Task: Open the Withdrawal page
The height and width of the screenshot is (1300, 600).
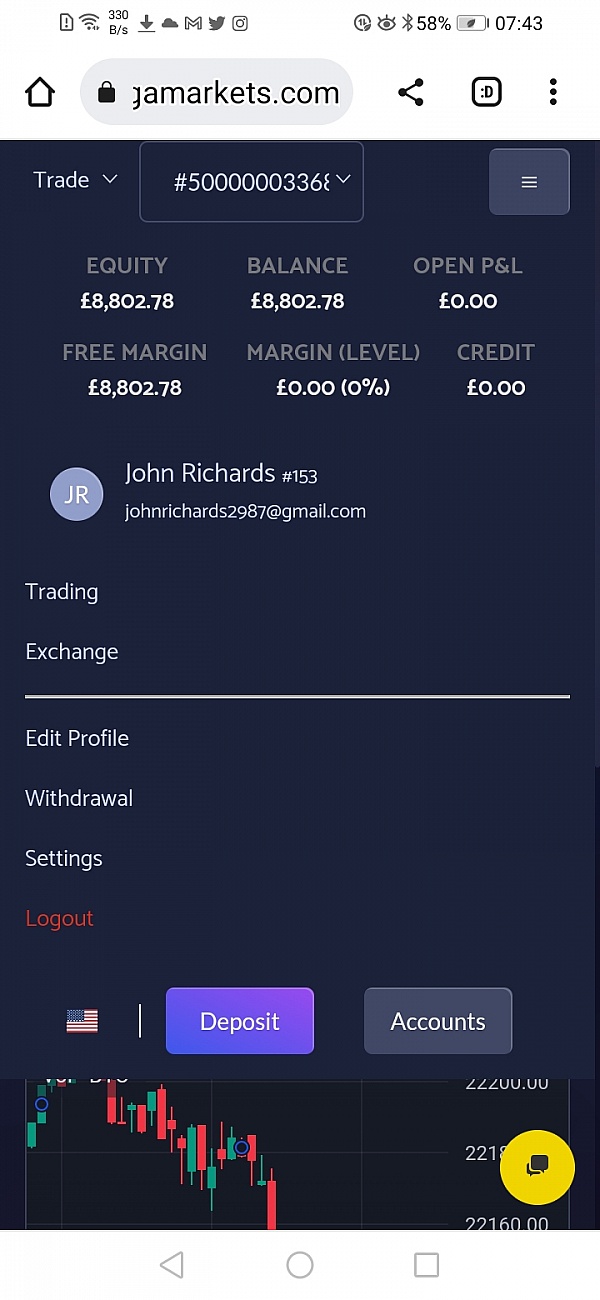Action: pyautogui.click(x=79, y=798)
